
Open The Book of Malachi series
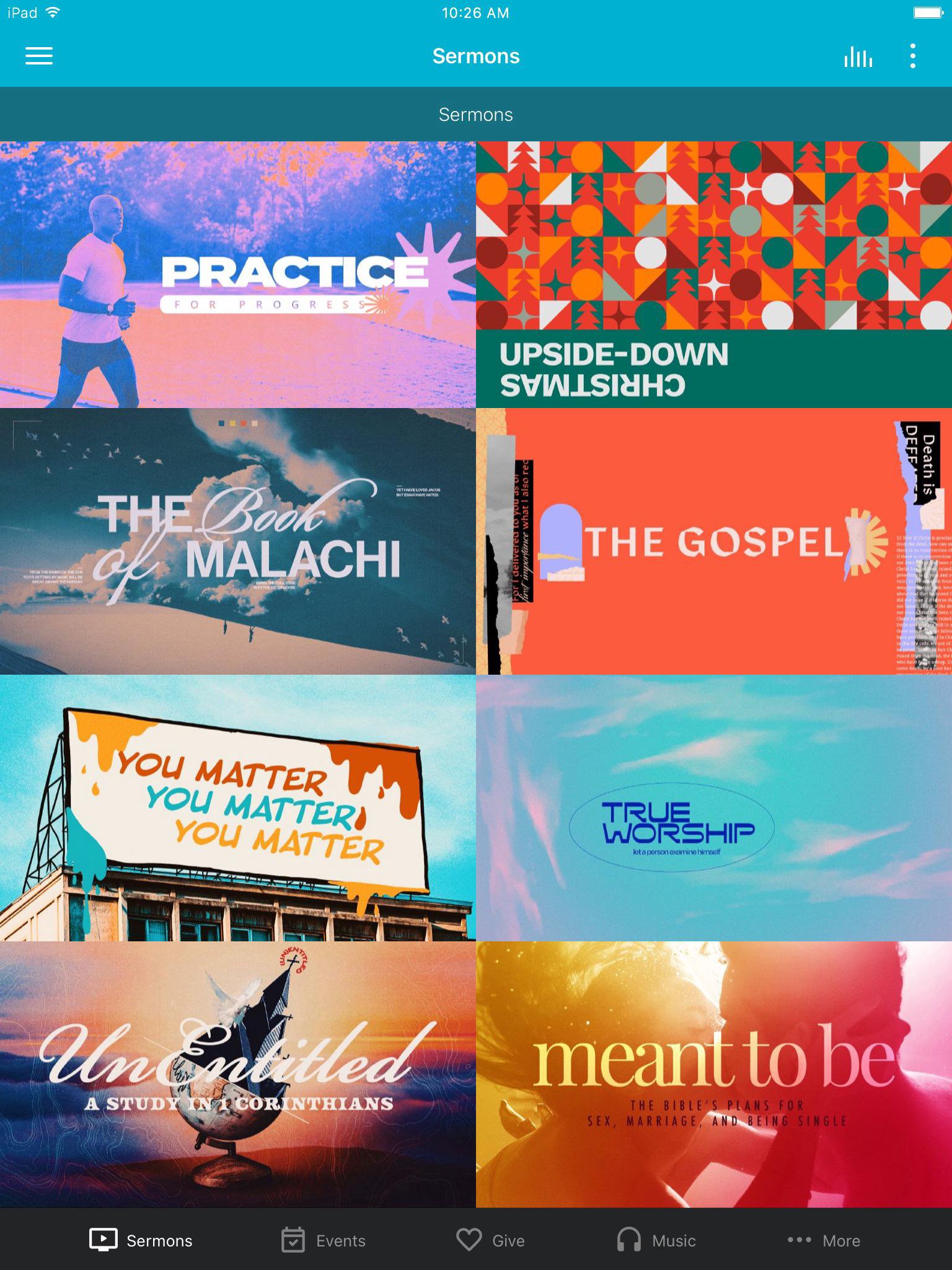click(x=237, y=541)
